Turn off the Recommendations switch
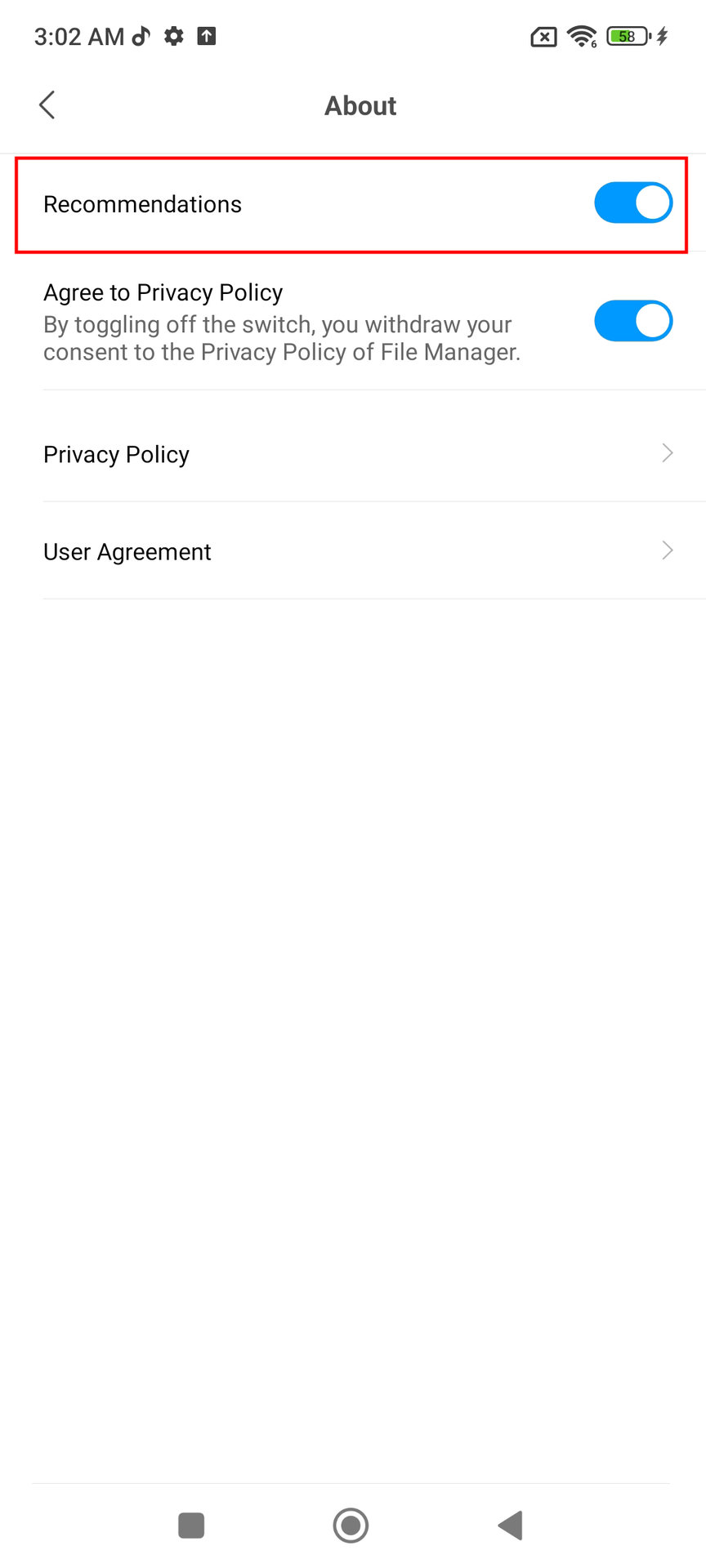This screenshot has height=1568, width=706. [x=632, y=203]
